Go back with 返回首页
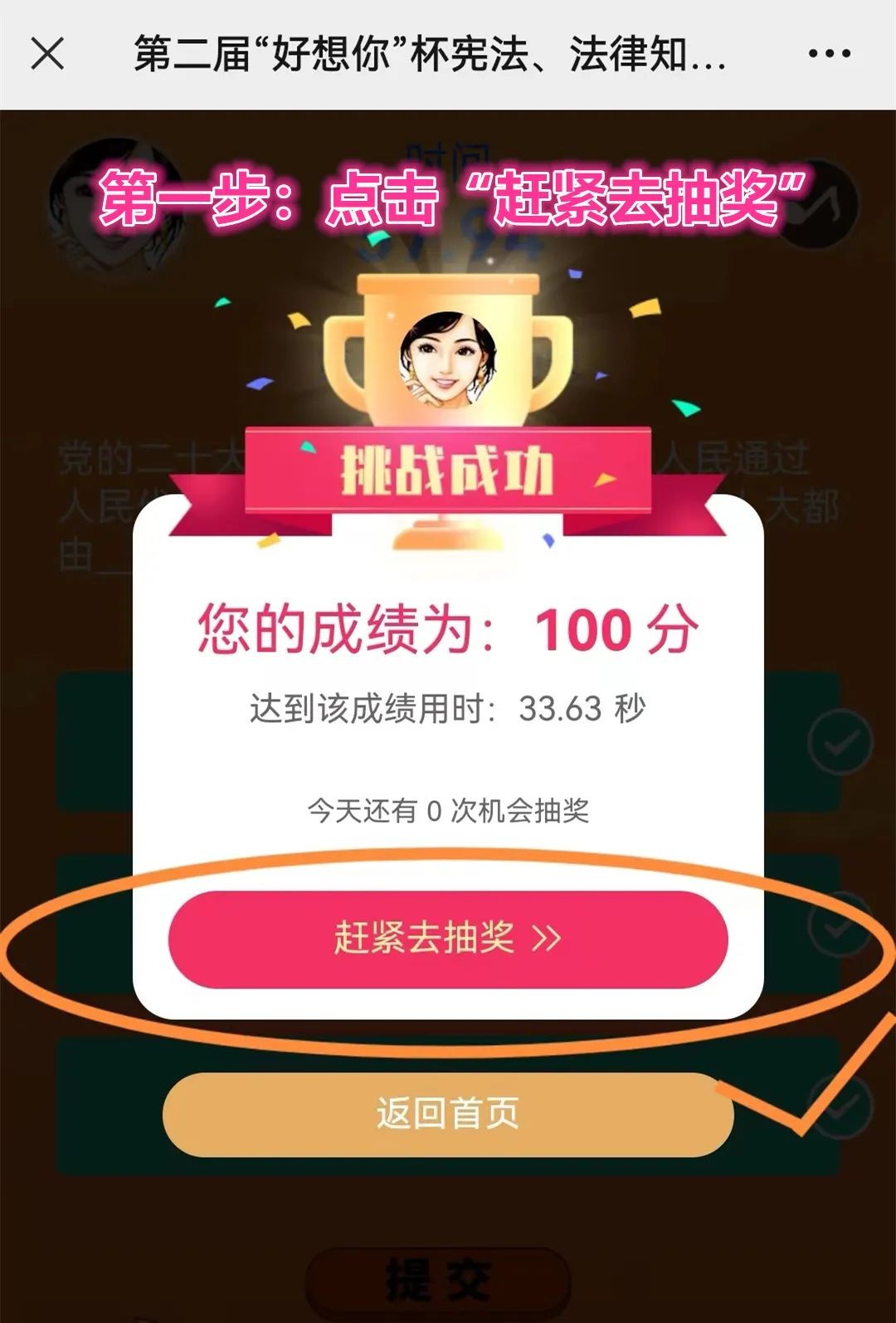 click(x=448, y=1114)
